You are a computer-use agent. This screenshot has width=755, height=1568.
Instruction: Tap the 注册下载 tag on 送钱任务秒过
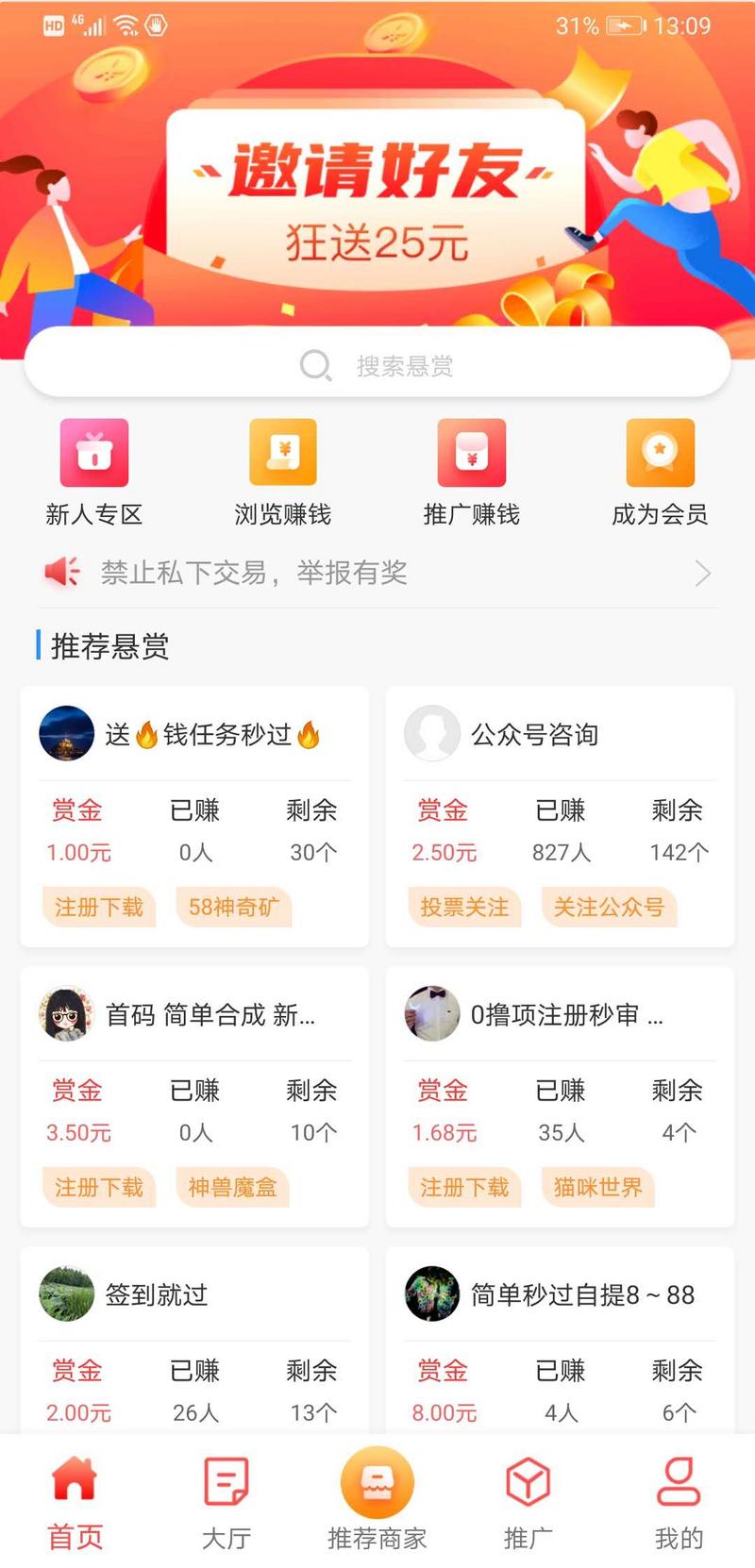pos(98,907)
